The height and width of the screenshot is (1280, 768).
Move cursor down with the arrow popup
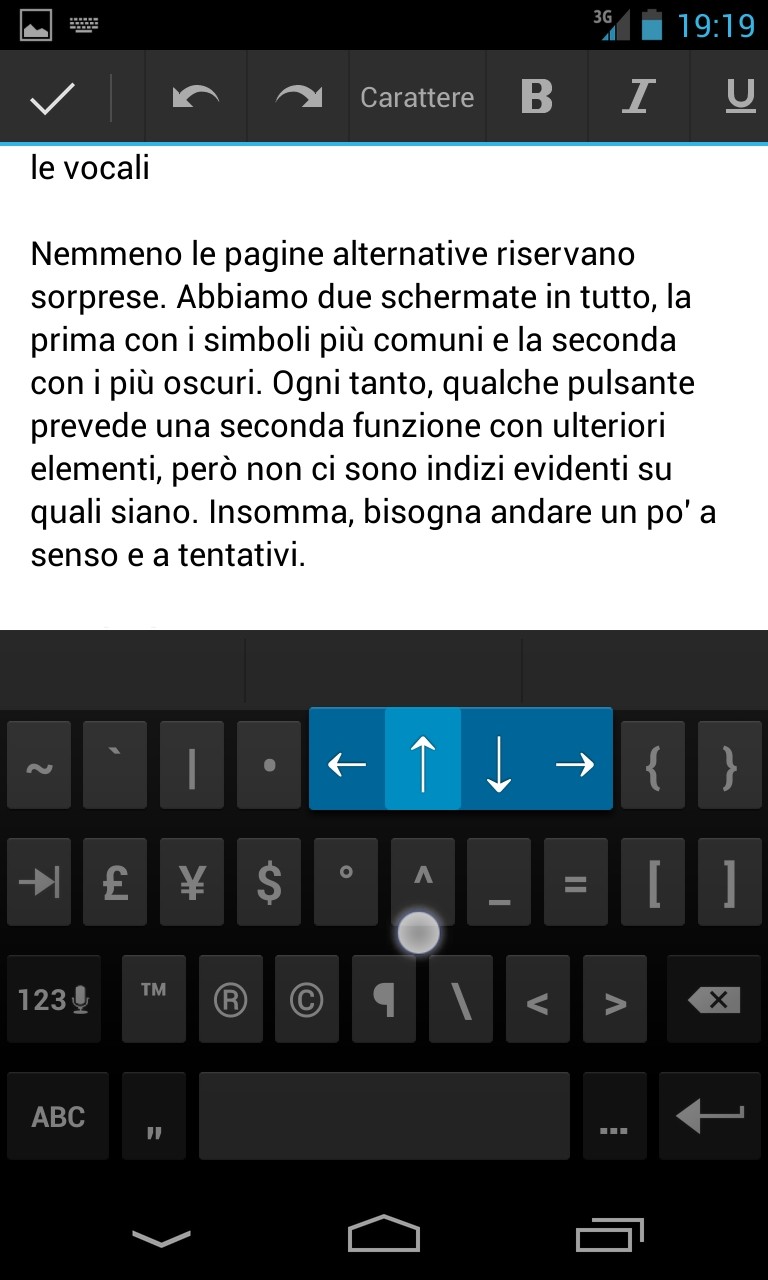(498, 764)
